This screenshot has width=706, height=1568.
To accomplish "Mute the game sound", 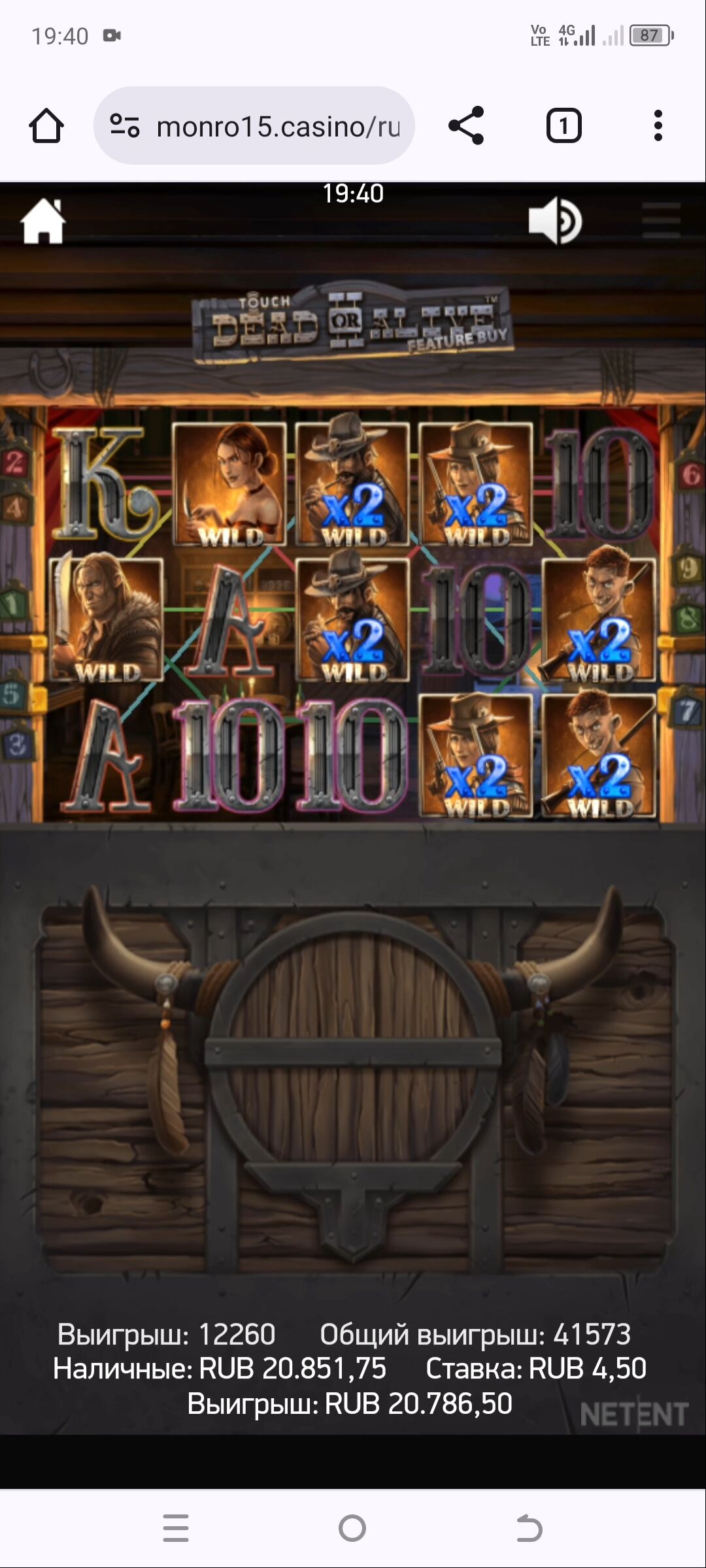I will click(x=555, y=221).
